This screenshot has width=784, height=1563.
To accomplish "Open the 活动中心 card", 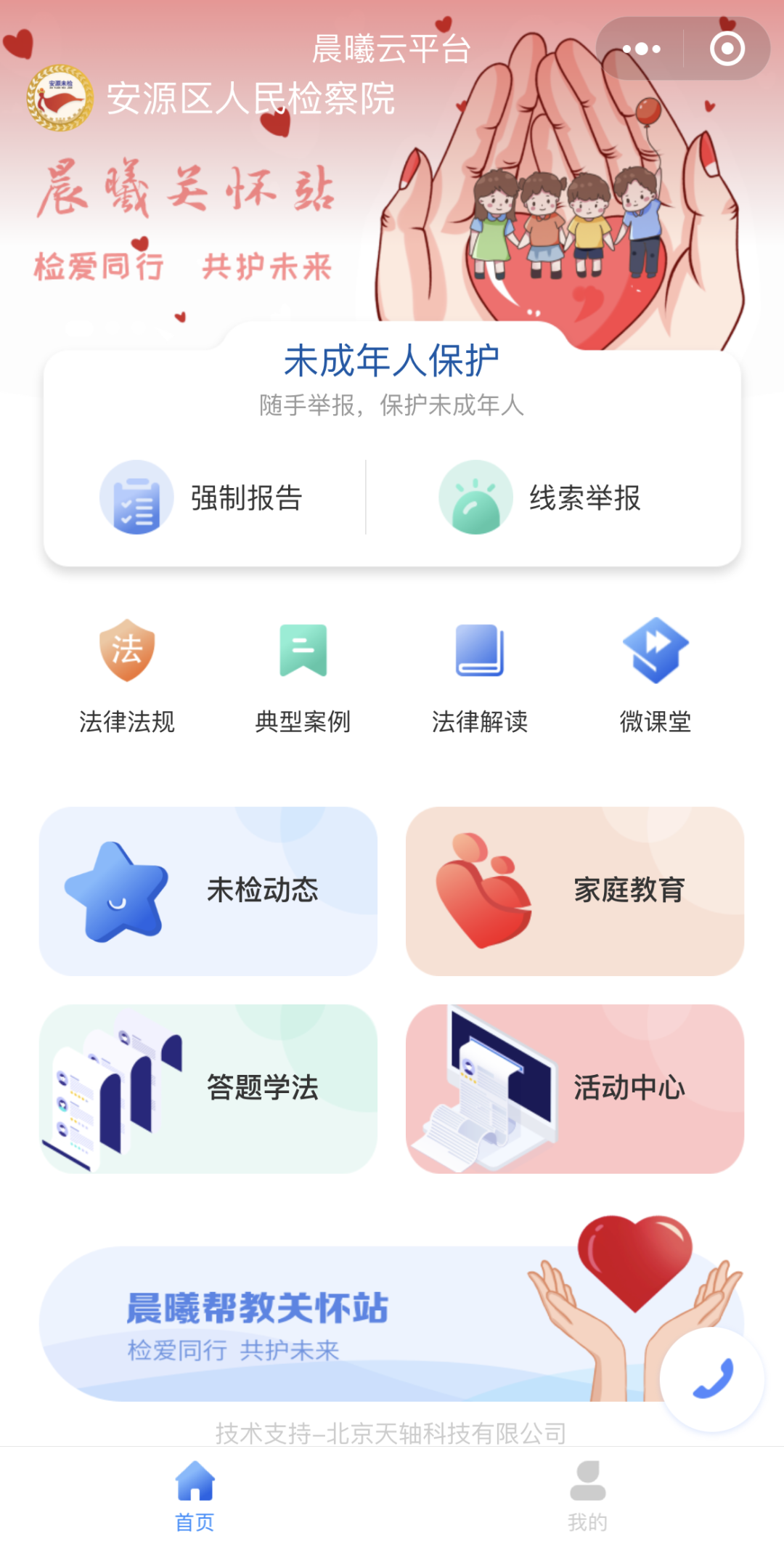I will pyautogui.click(x=575, y=1089).
